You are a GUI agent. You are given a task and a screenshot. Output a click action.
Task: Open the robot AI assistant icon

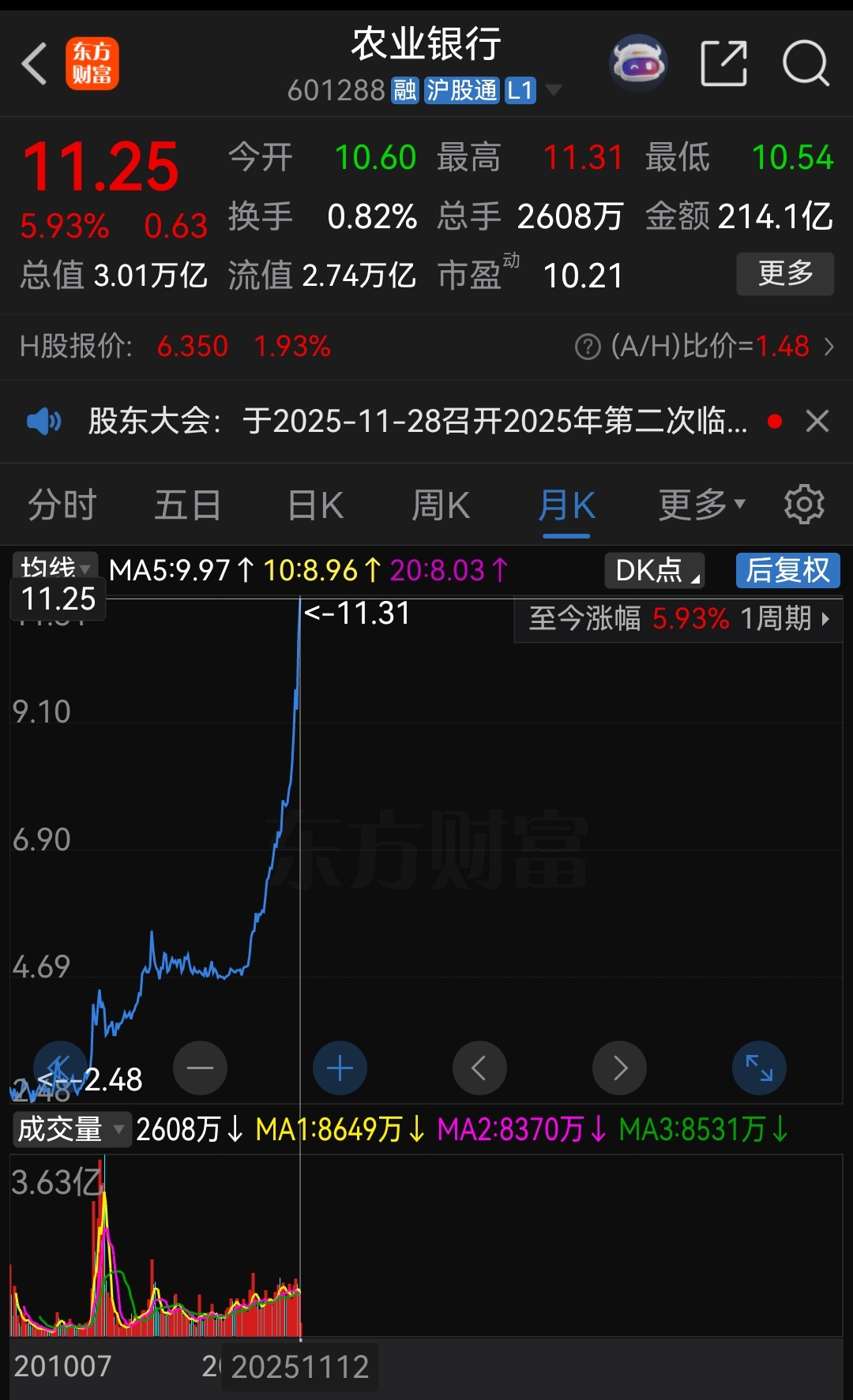[638, 63]
